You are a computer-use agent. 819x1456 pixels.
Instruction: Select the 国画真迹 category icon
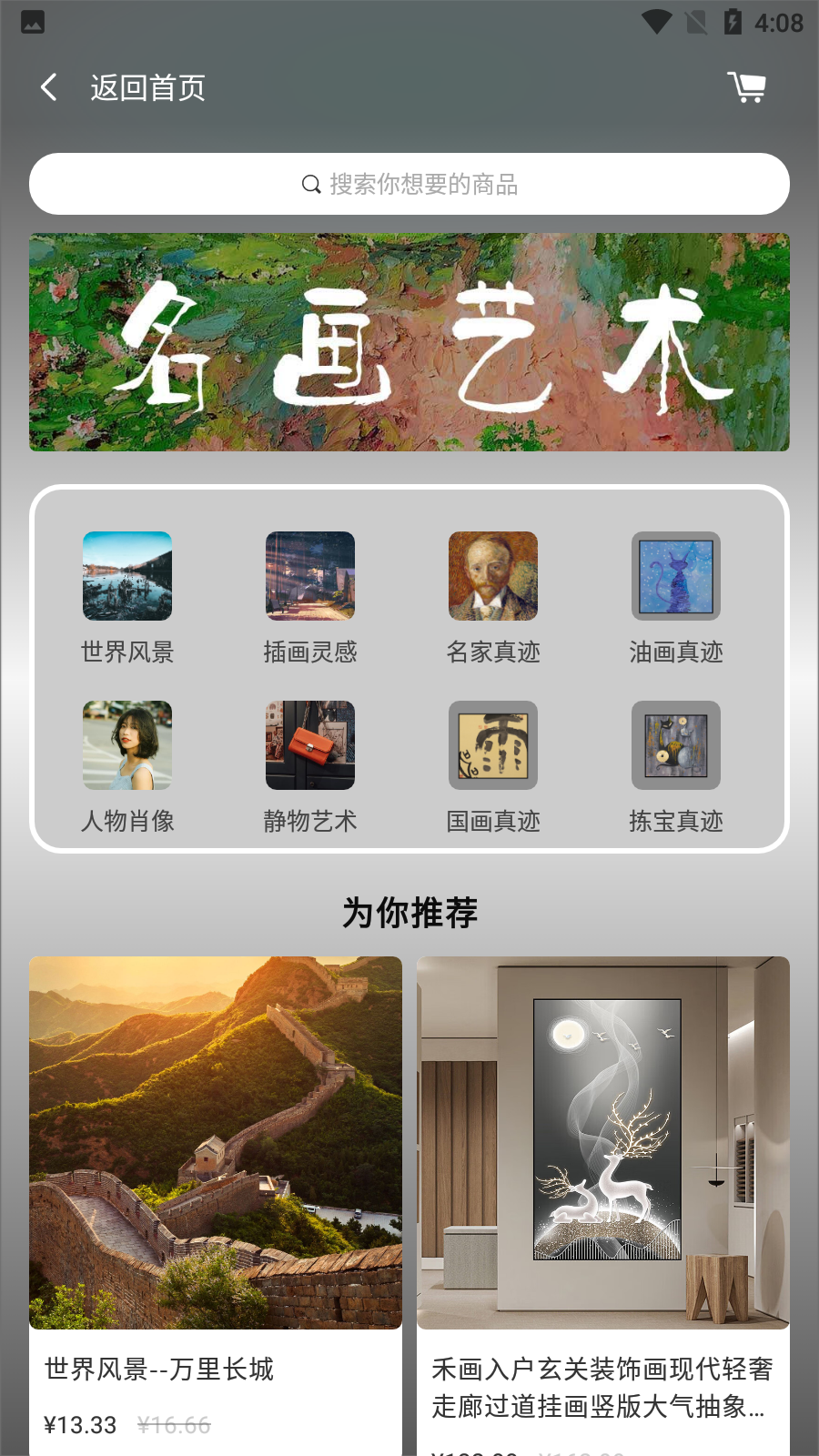pos(492,745)
